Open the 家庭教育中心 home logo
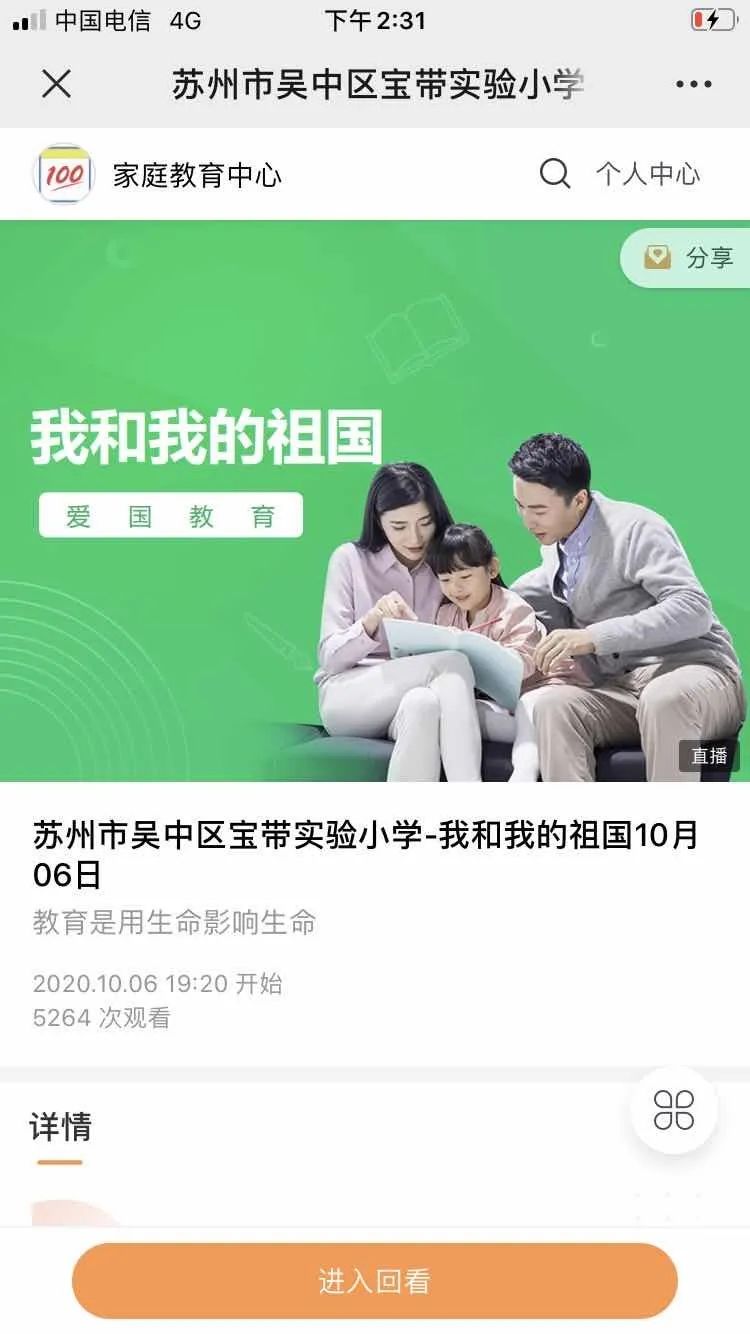This screenshot has width=750, height=1334. pyautogui.click(x=64, y=175)
